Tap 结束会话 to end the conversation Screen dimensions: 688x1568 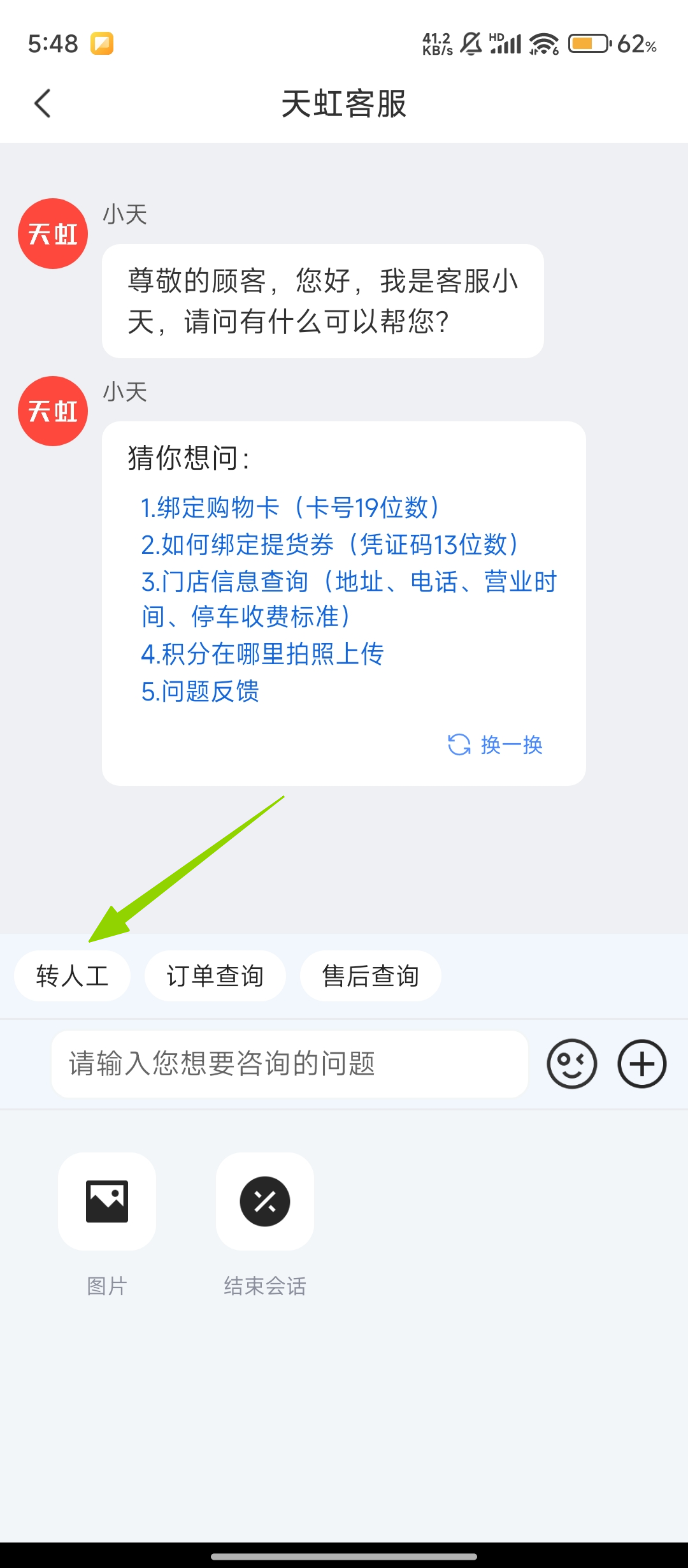click(265, 1201)
